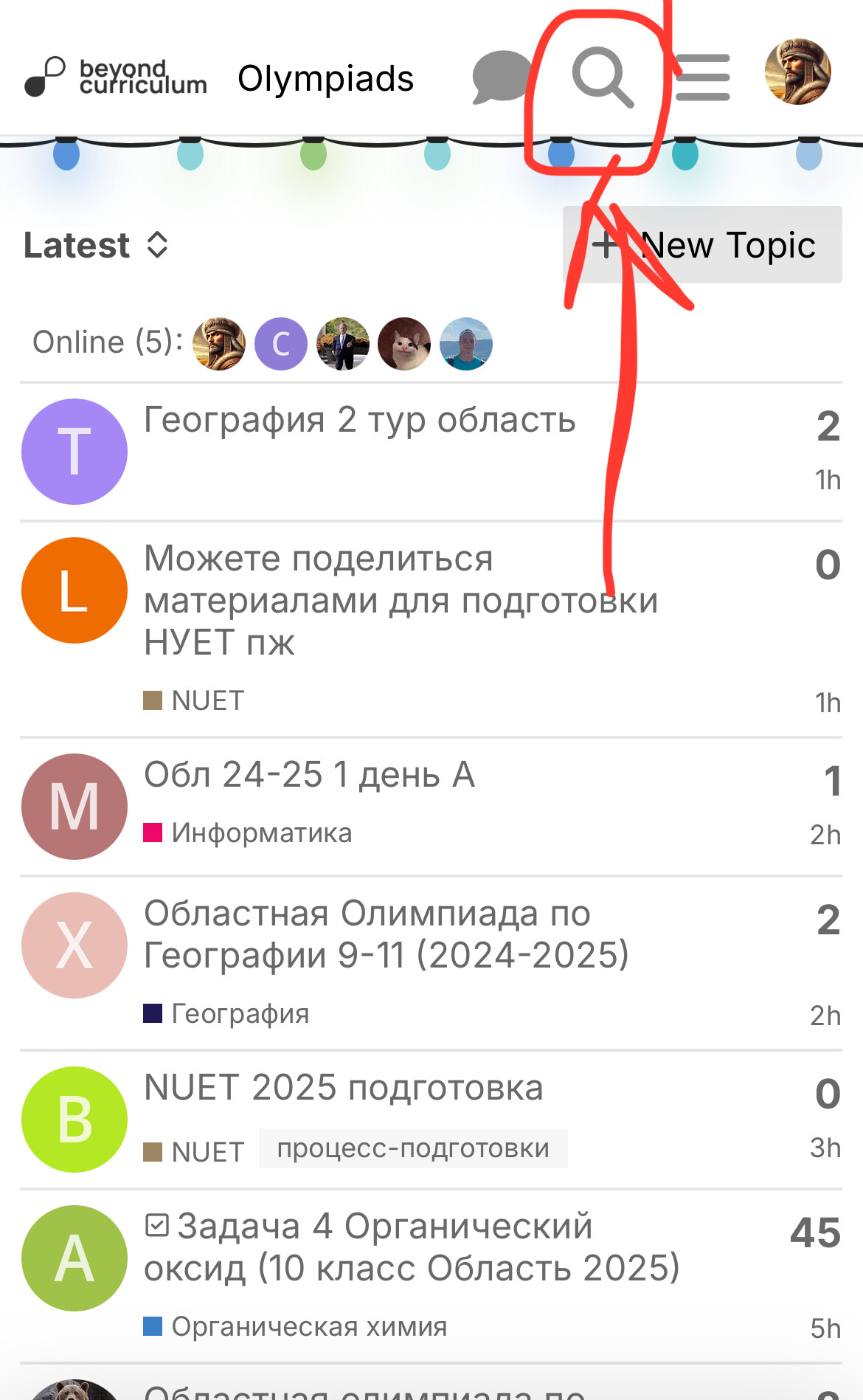
Task: Open the search magnifier icon
Action: point(603,77)
